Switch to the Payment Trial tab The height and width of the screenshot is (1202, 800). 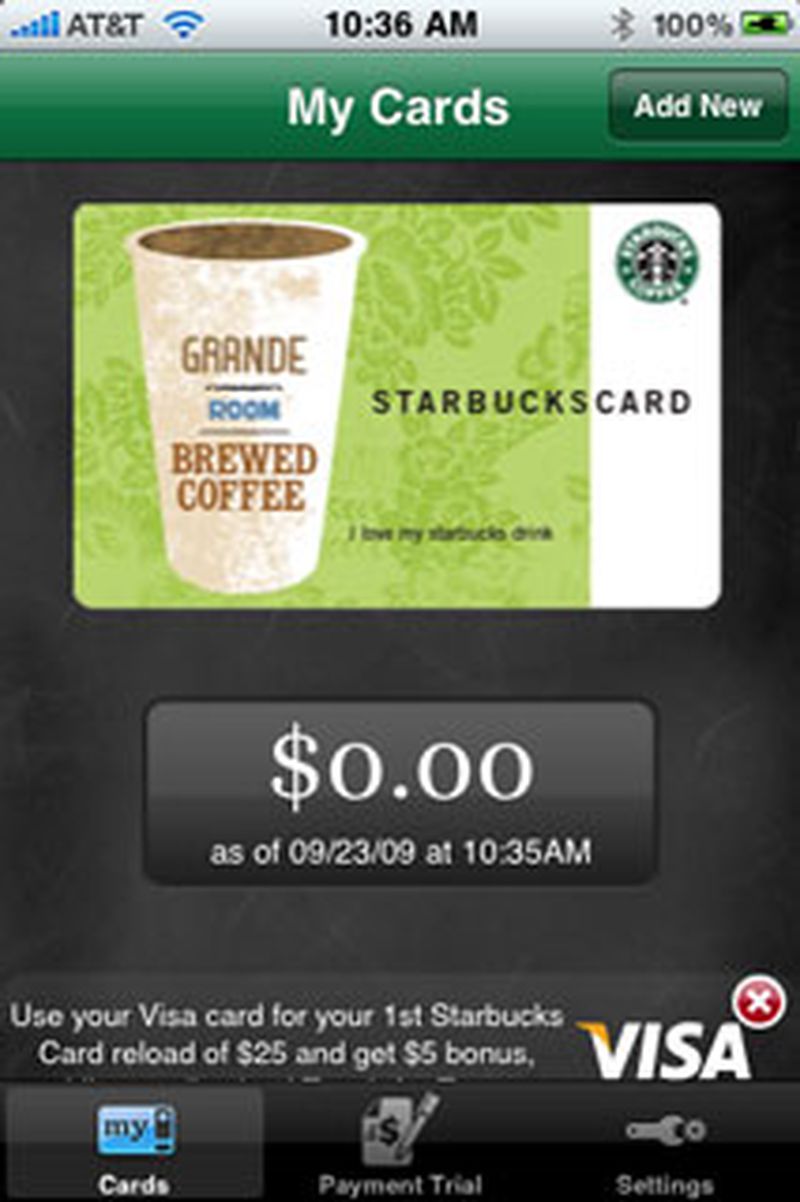click(x=400, y=1147)
